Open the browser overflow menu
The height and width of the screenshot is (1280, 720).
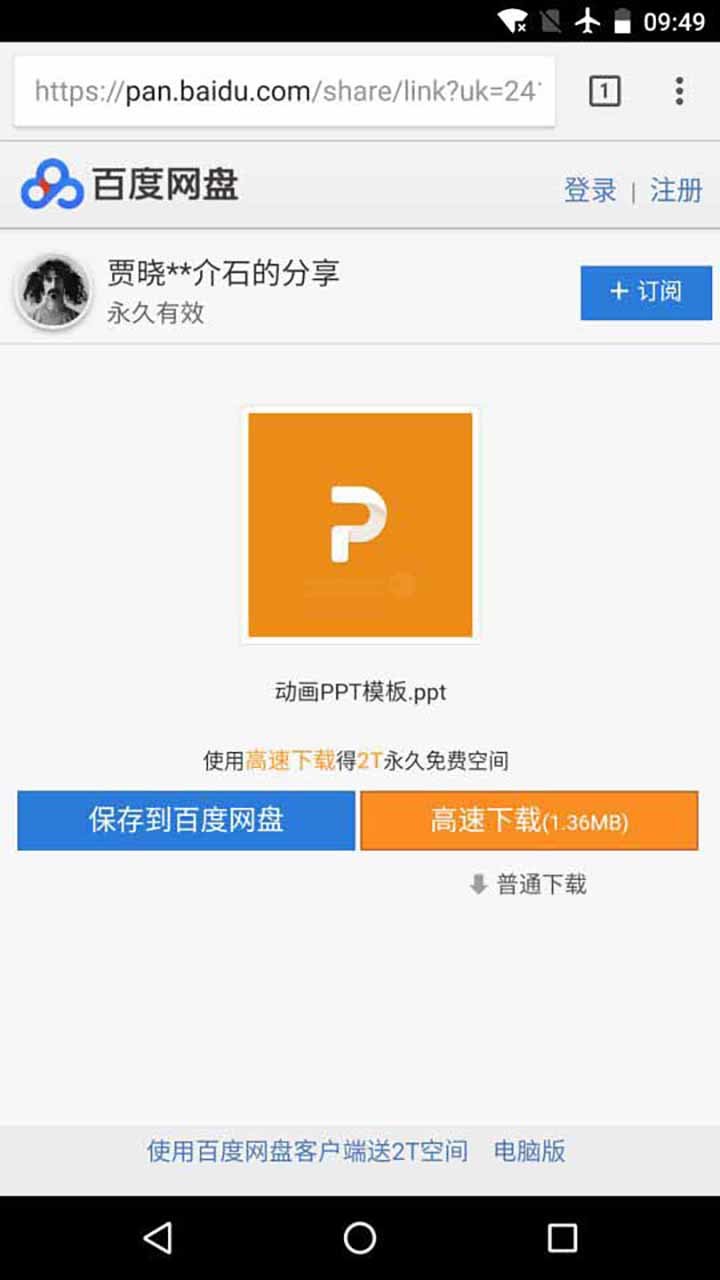(679, 92)
